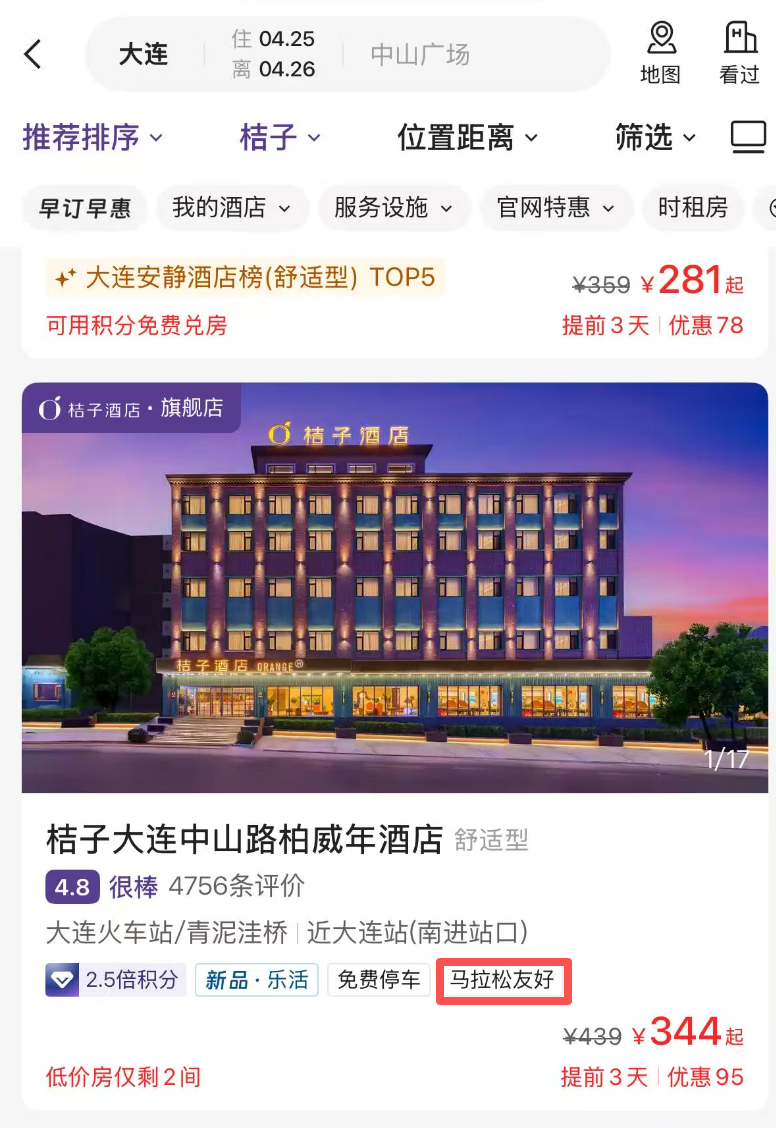The width and height of the screenshot is (776, 1128).
Task: Tap the back arrow to return
Action: [31, 55]
